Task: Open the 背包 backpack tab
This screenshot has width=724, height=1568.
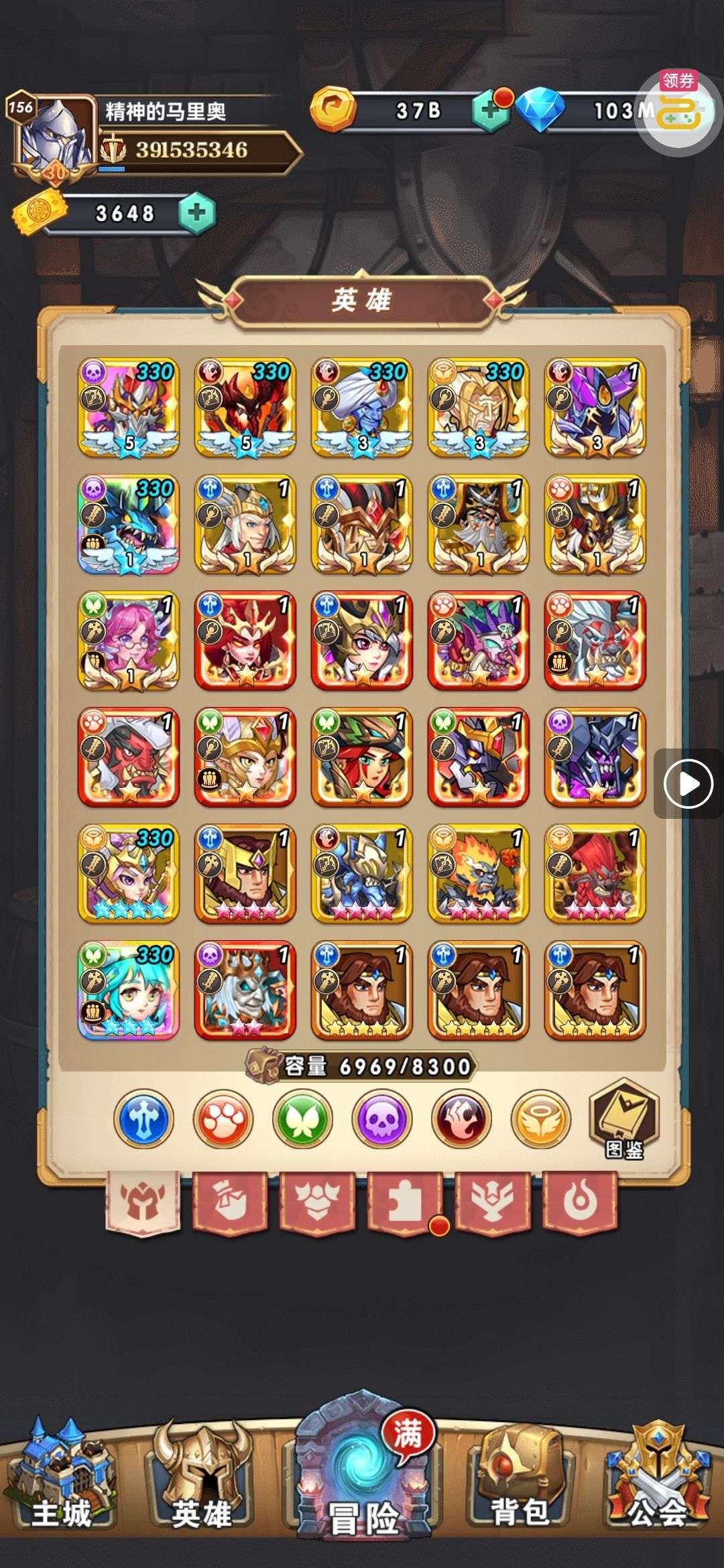Action: tap(520, 1474)
